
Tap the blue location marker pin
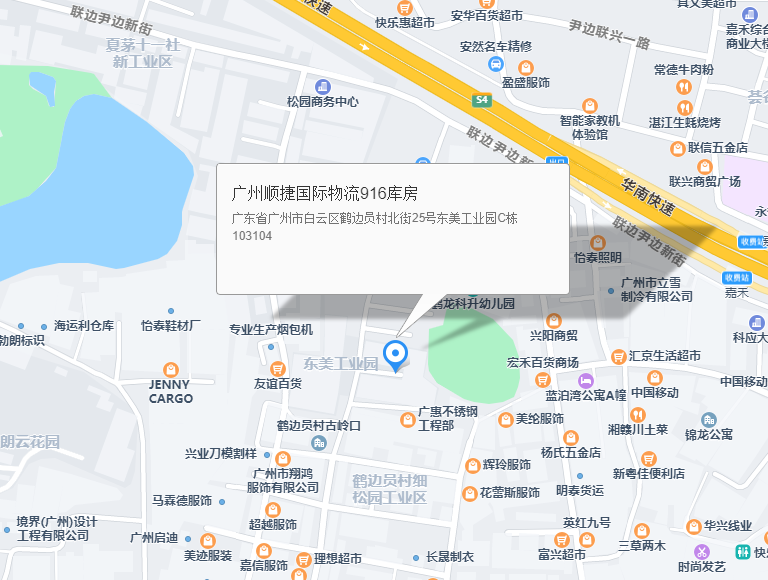(397, 354)
